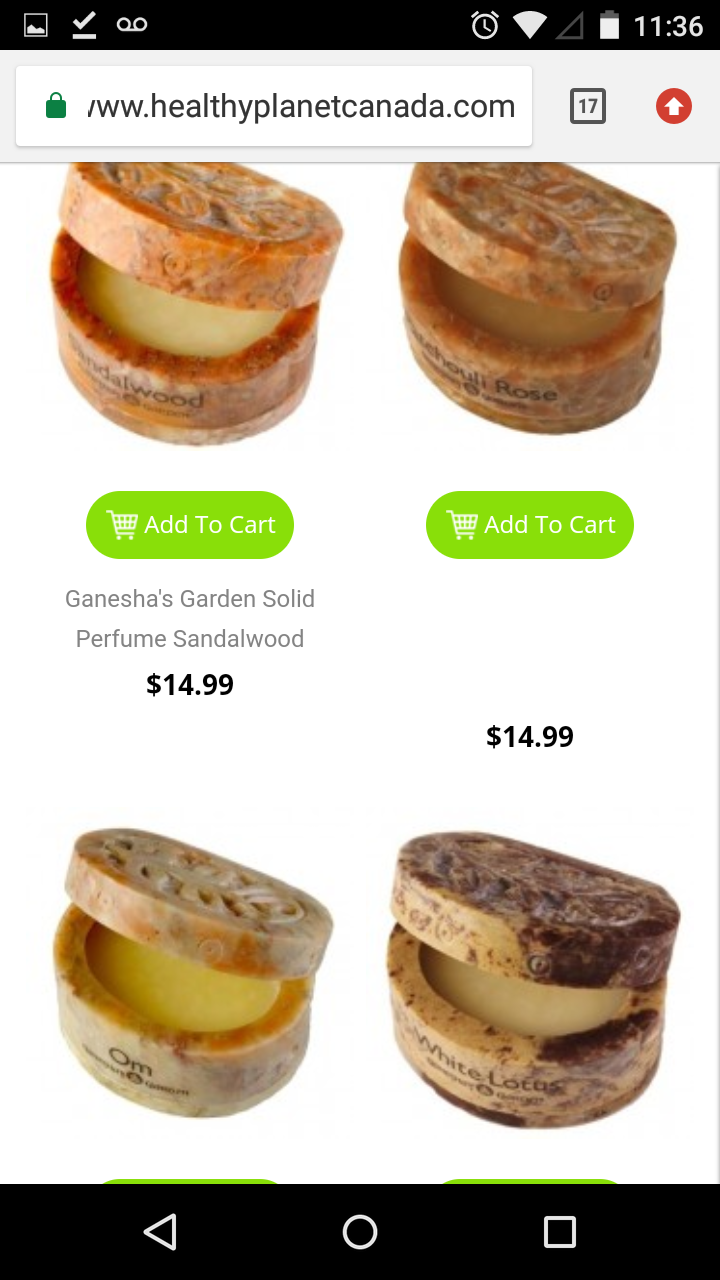Open the Ganesha's Garden Solid Perfume Sandalwood link
This screenshot has width=720, height=1280.
190,618
